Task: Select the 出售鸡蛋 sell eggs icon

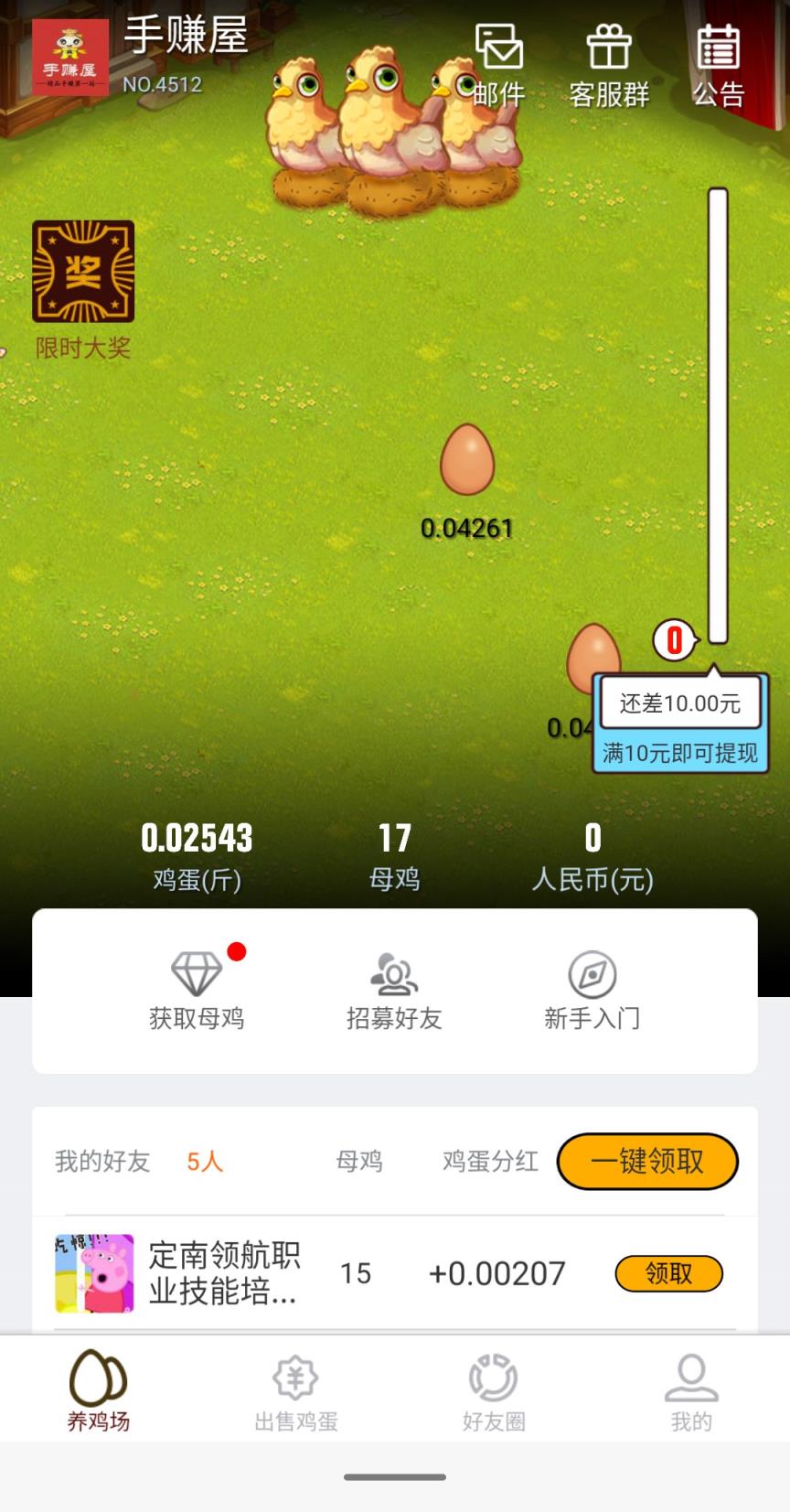Action: click(295, 1389)
